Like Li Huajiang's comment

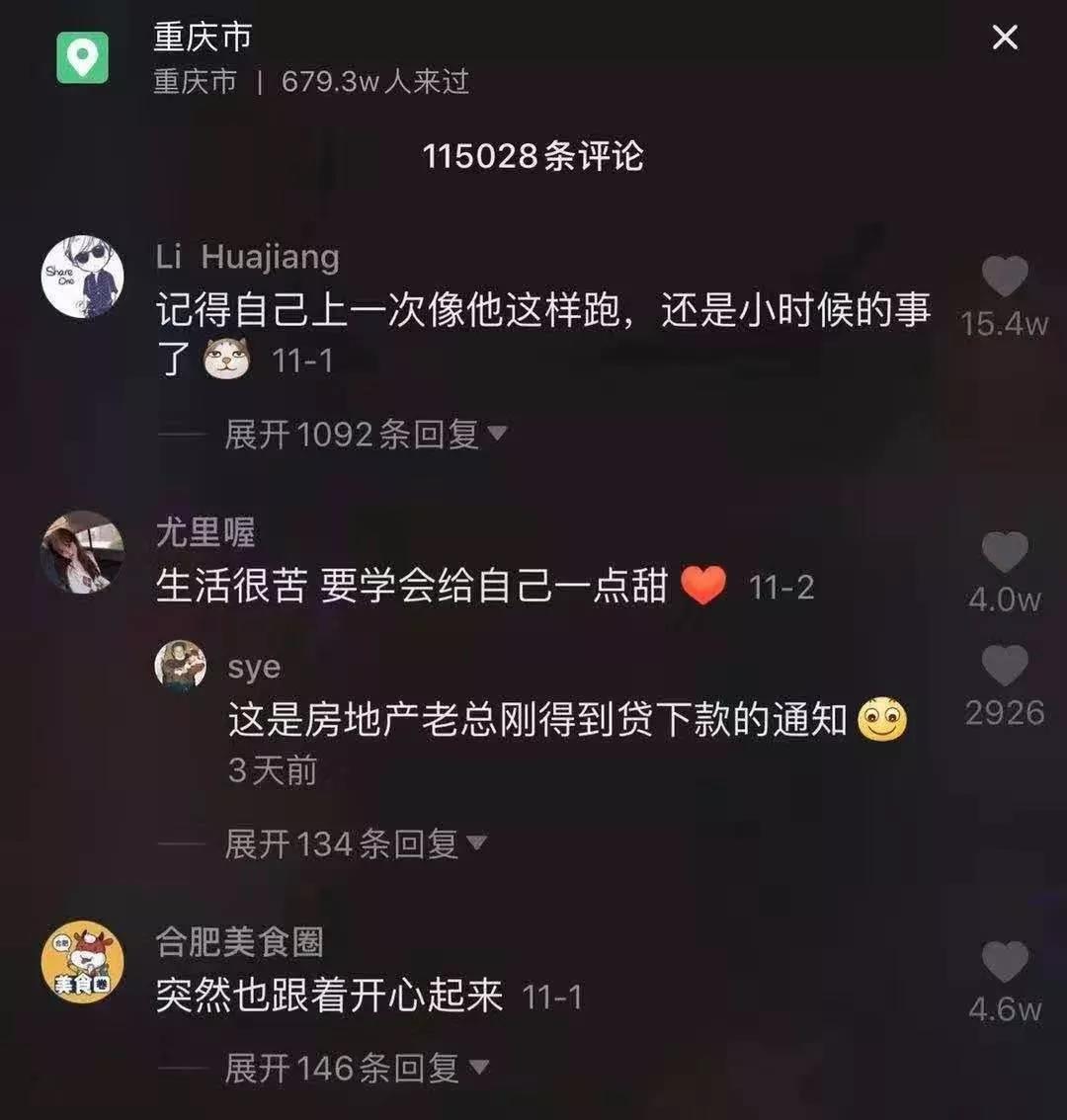click(x=1005, y=278)
